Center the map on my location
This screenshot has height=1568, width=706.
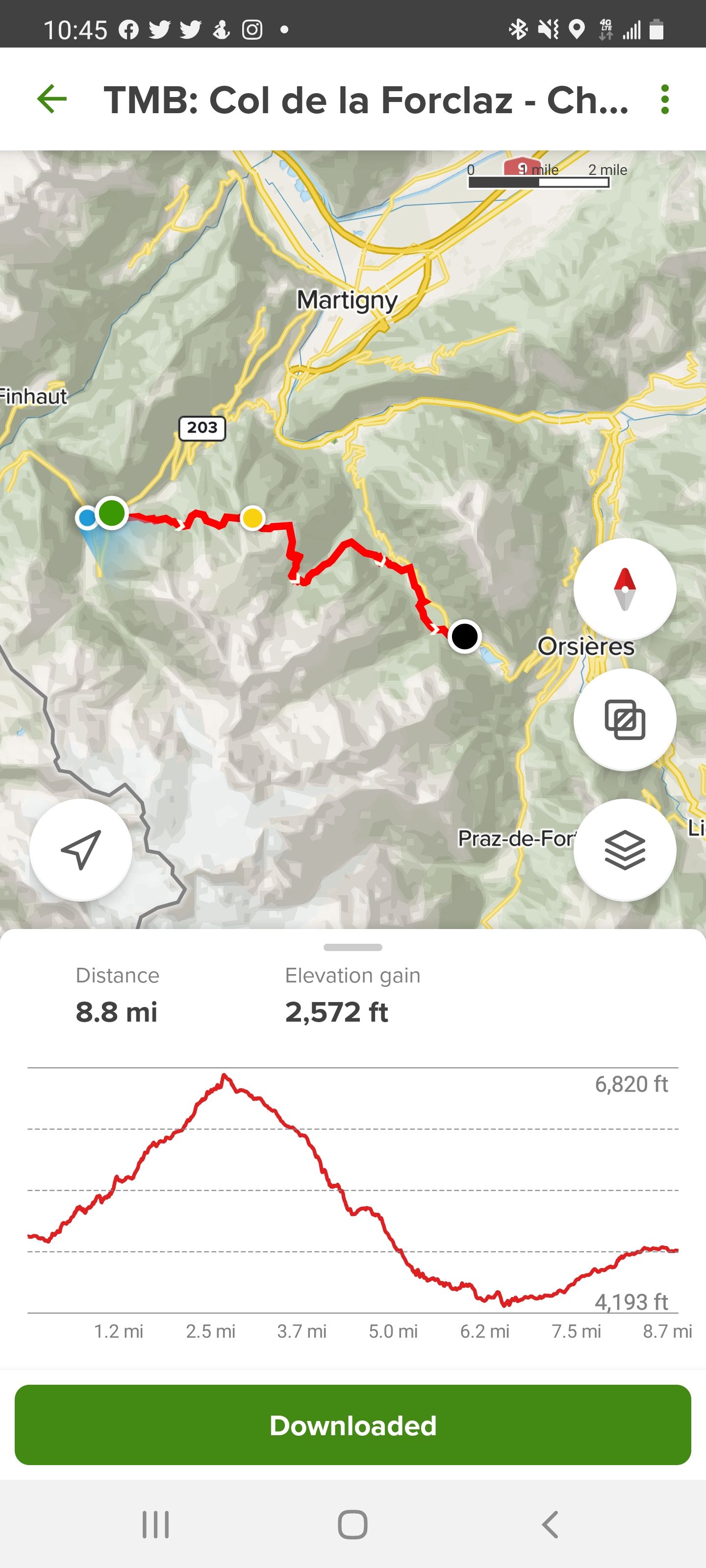pyautogui.click(x=81, y=850)
